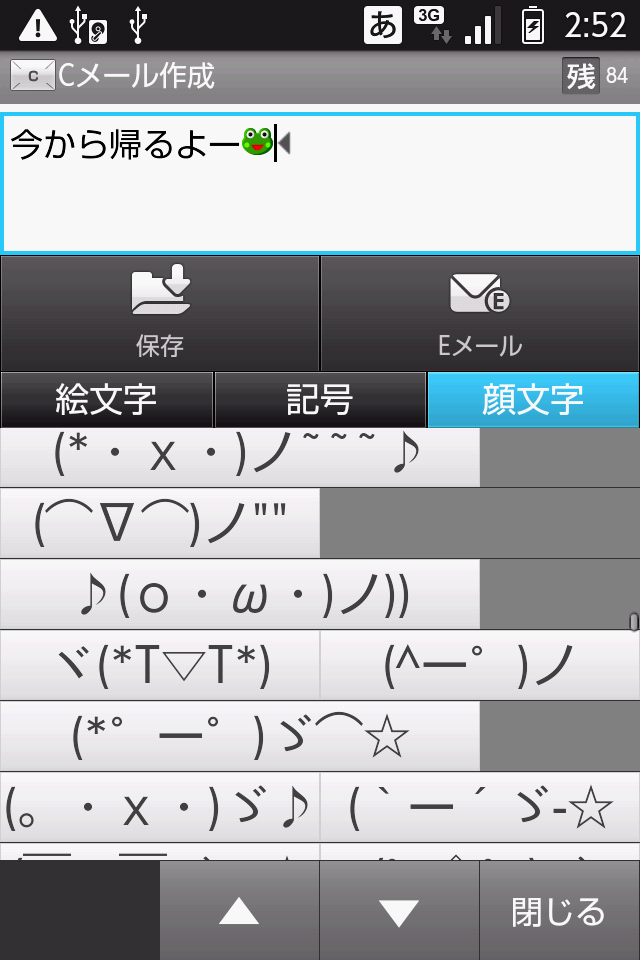
Task: Insert the (*・x・)ノ~~~♪ kaomoji
Action: (x=239, y=457)
